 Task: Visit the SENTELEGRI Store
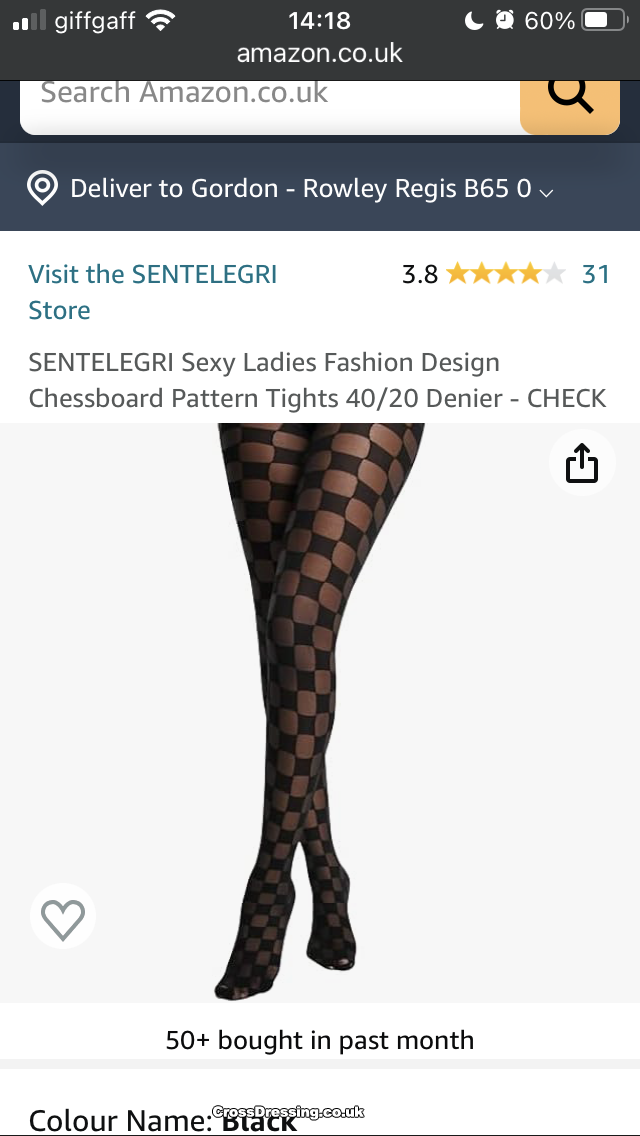tap(152, 292)
